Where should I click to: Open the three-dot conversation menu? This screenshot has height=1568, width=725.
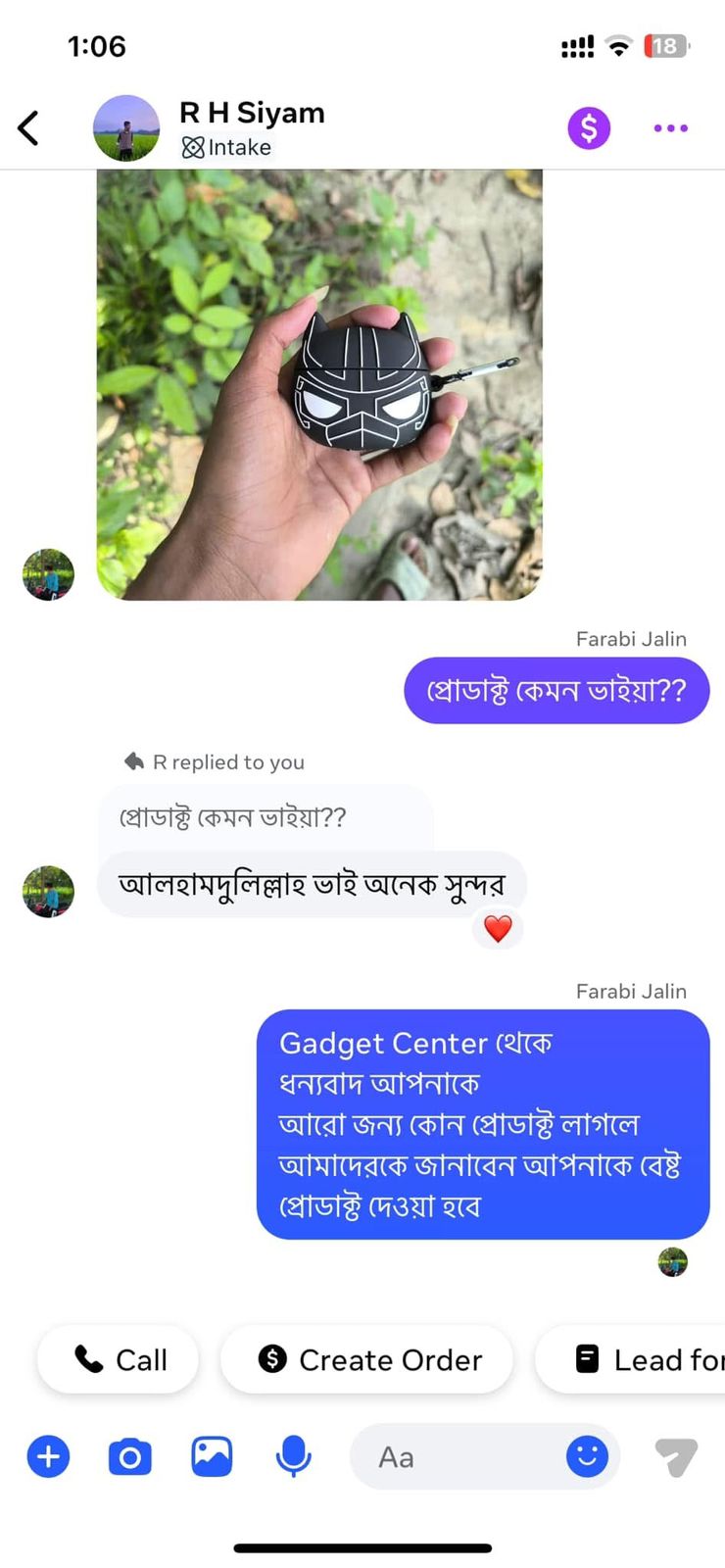click(670, 127)
